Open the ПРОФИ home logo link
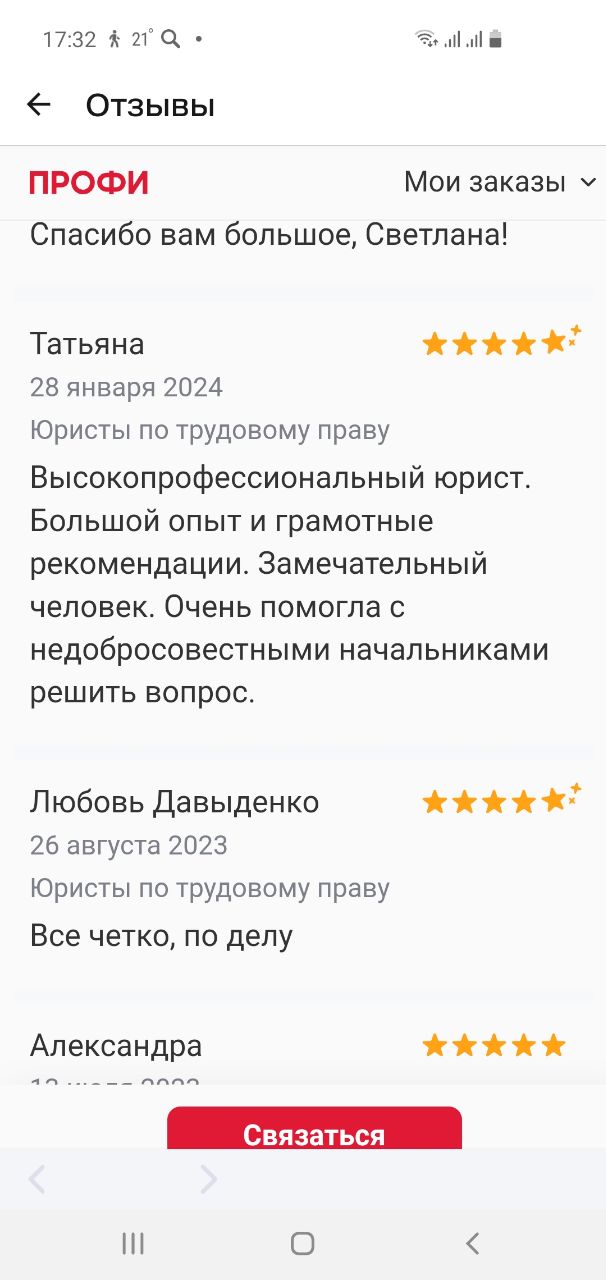This screenshot has height=1280, width=606. 89,182
